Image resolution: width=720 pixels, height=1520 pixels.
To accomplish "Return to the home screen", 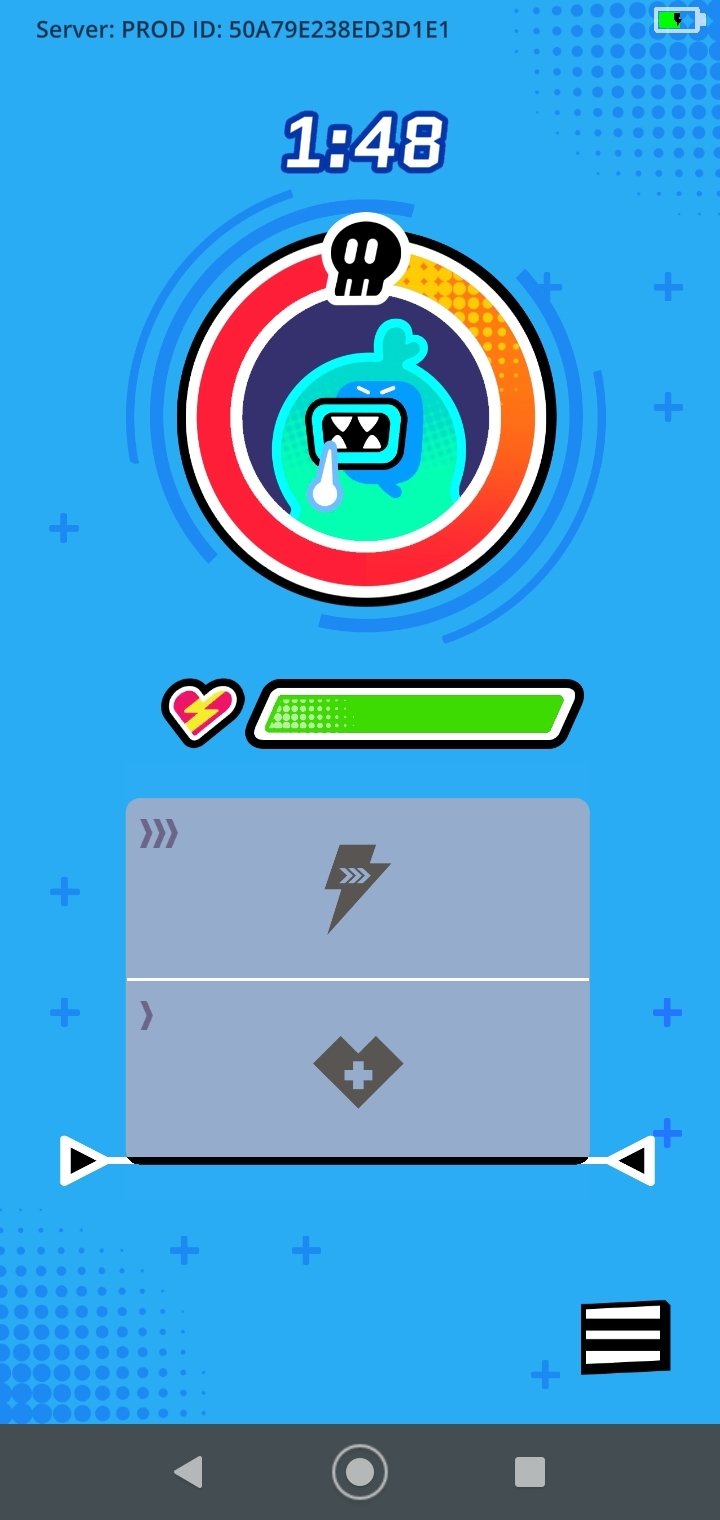I will (359, 1472).
